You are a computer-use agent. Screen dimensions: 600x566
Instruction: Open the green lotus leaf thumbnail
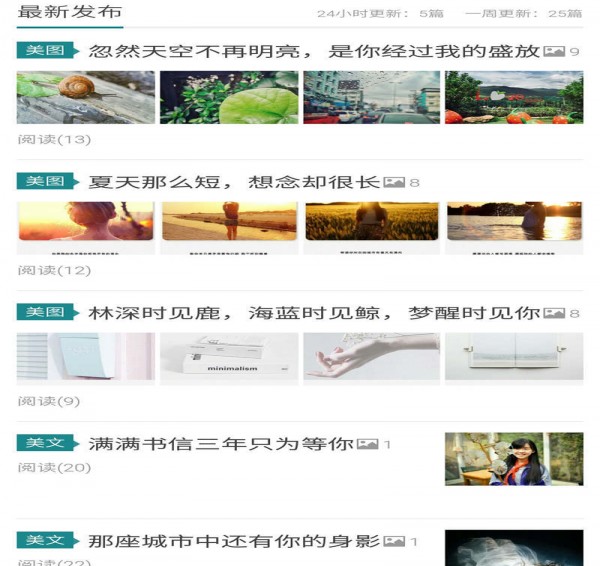[x=229, y=97]
